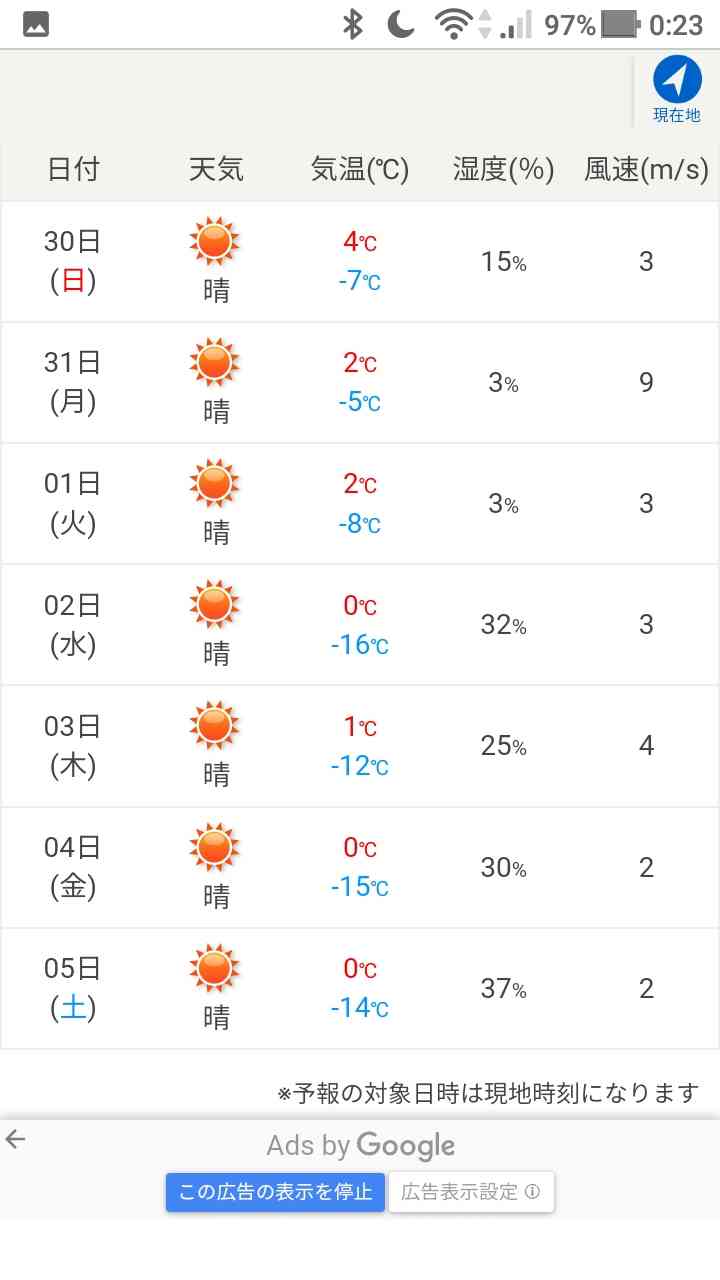Screen dimensions: 720x1280
Task: Tap the back arrow in the ad banner
Action: point(15,1139)
